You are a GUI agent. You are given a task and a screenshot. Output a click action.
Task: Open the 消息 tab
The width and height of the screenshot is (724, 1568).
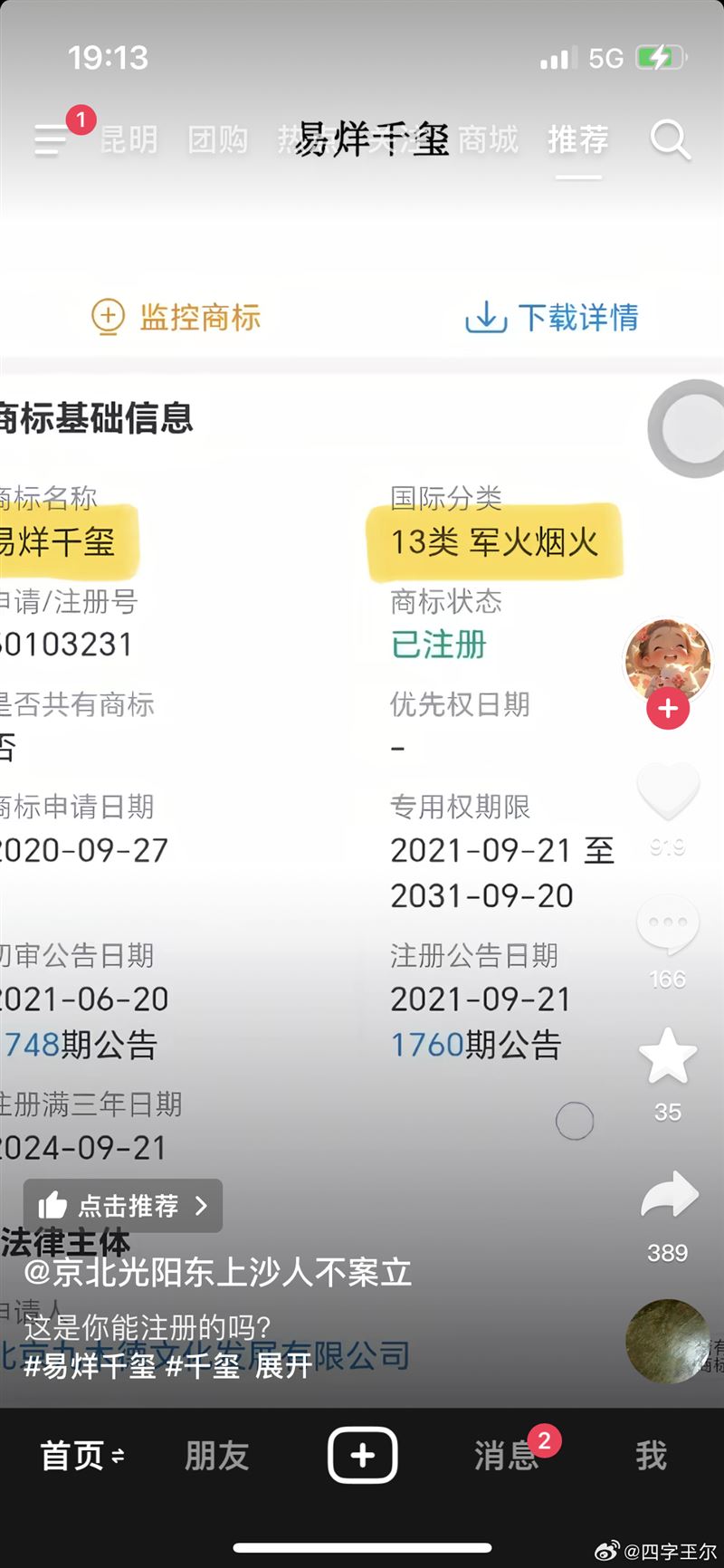(505, 1456)
